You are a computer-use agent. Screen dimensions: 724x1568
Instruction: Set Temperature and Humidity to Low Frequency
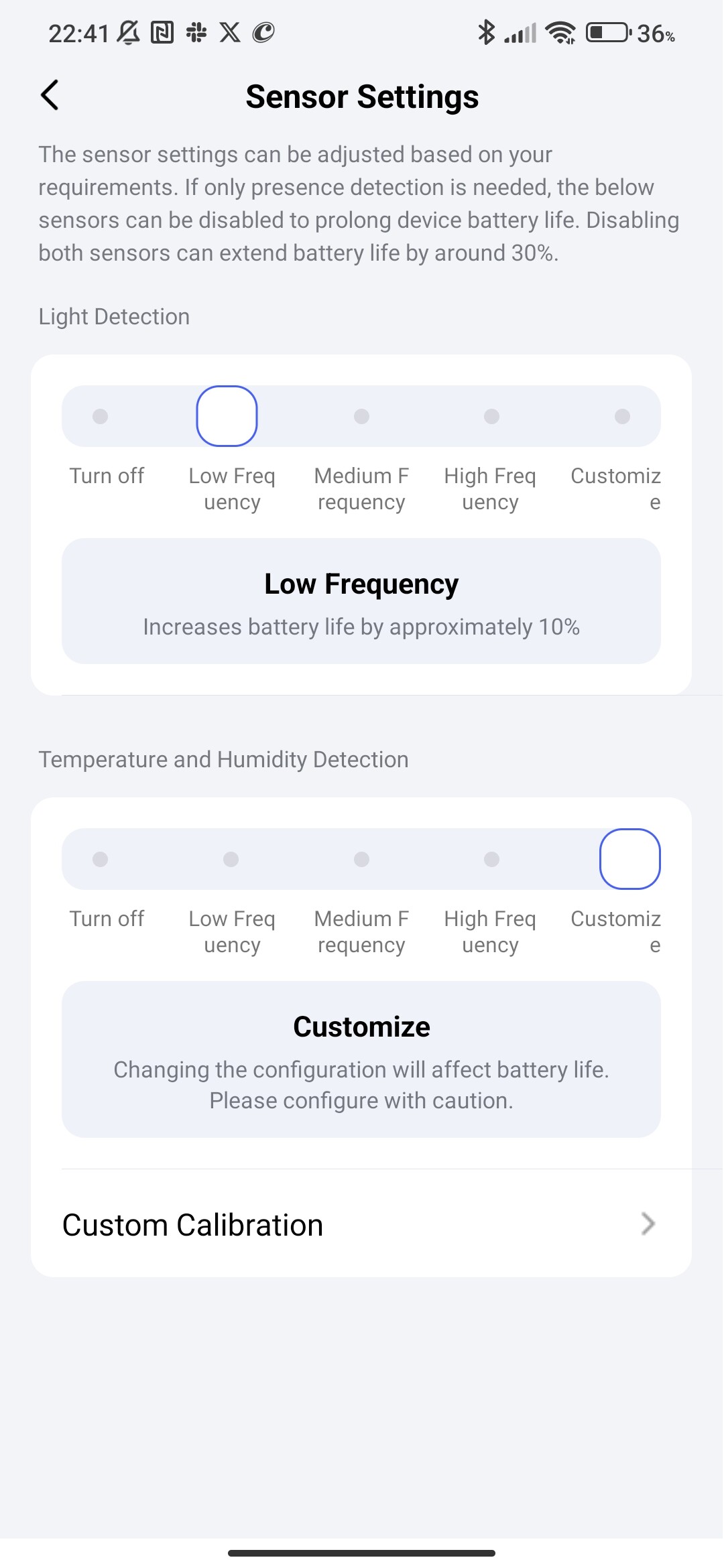click(231, 859)
